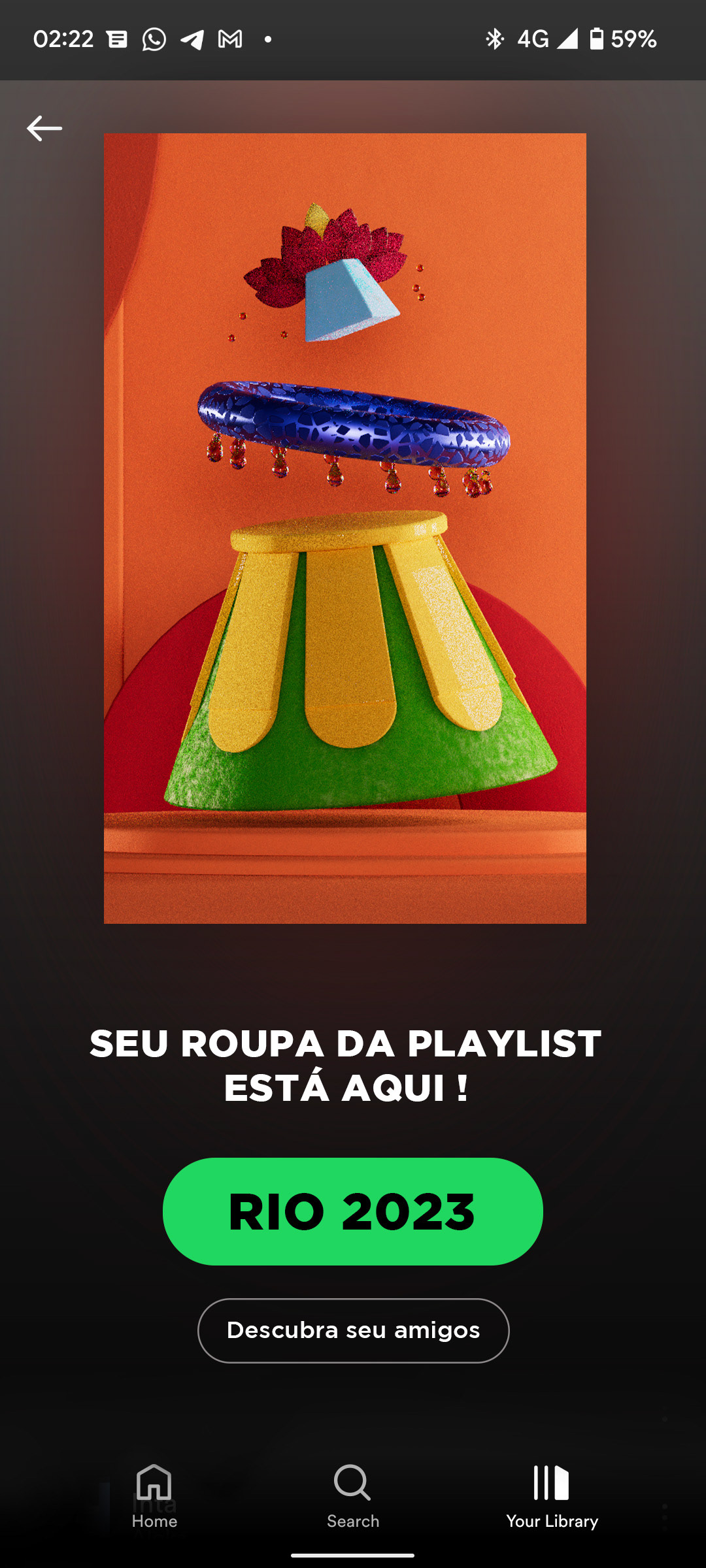Screen dimensions: 706x1568
Task: Open the RIO 2023 playlist button
Action: (353, 1211)
